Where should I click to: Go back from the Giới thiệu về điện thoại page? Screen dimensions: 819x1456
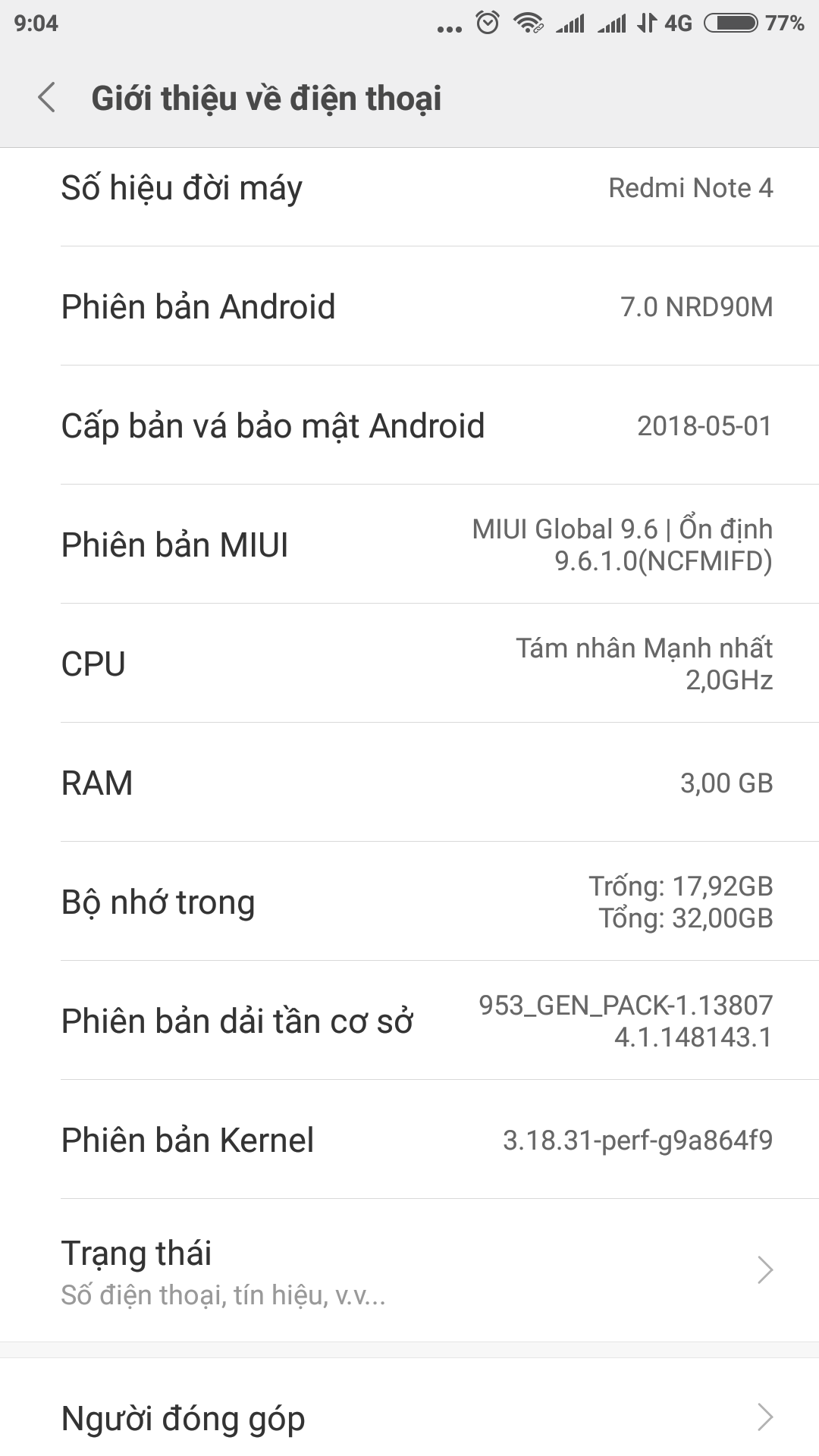point(47,98)
